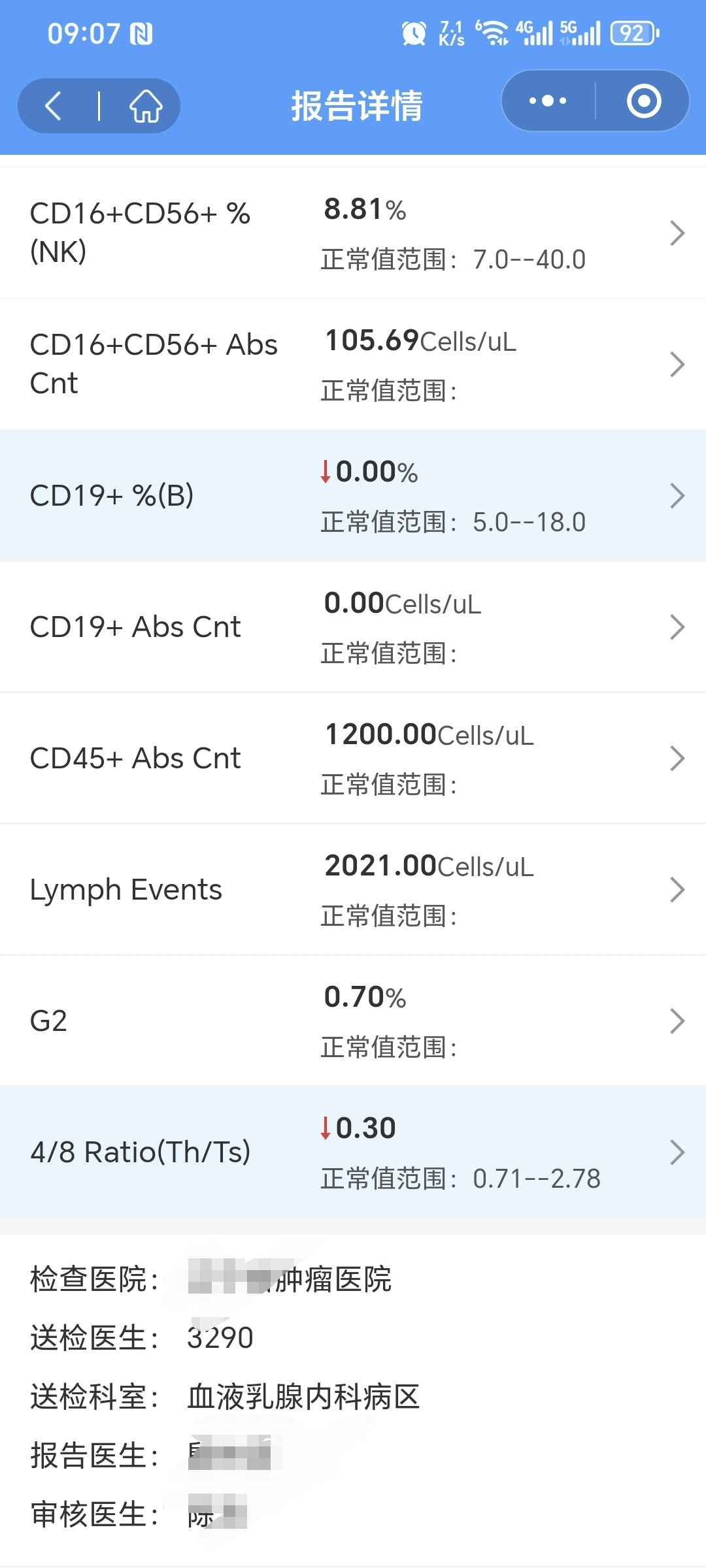Open the CD45+ Abs Cnt row

coord(353,759)
